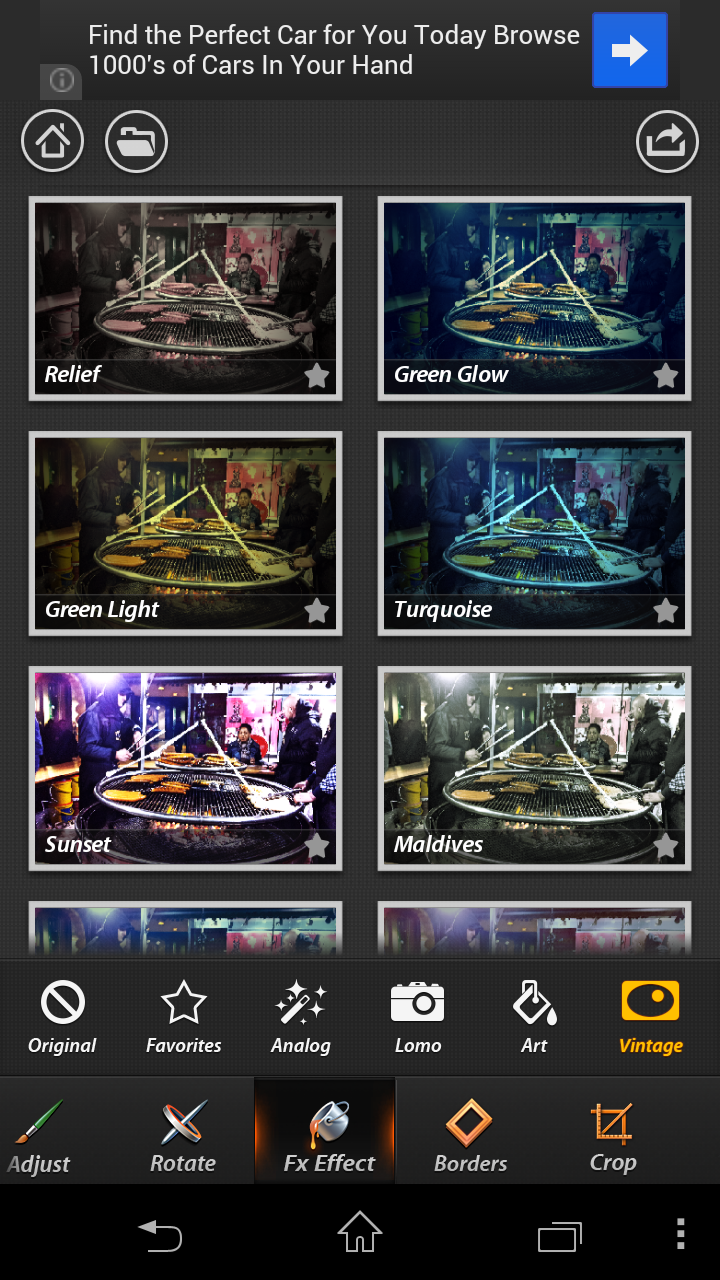Open the Lomo effects category
The width and height of the screenshot is (720, 1280).
[417, 1018]
